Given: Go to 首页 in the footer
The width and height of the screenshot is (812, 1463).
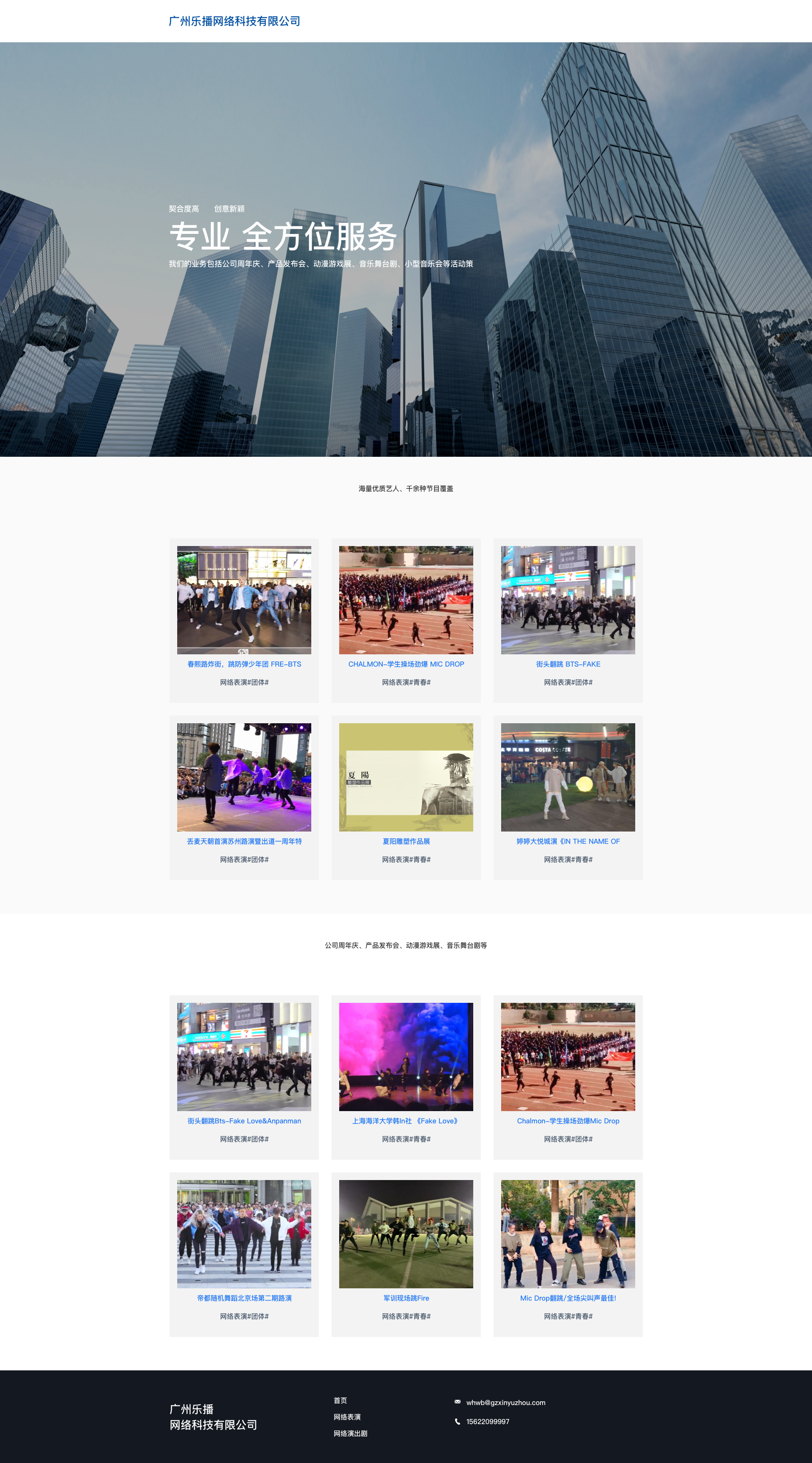Looking at the screenshot, I should (340, 1400).
